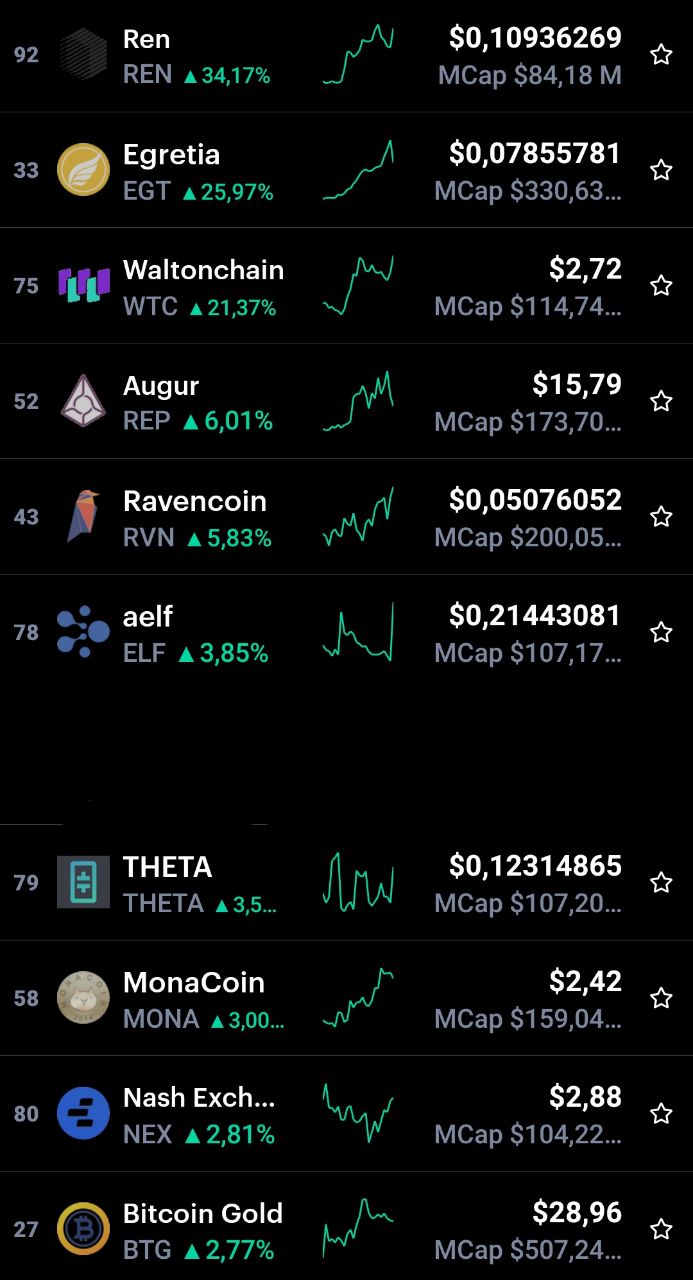Favorite Waltonchain using its star icon
Image resolution: width=693 pixels, height=1280 pixels.
tap(661, 286)
